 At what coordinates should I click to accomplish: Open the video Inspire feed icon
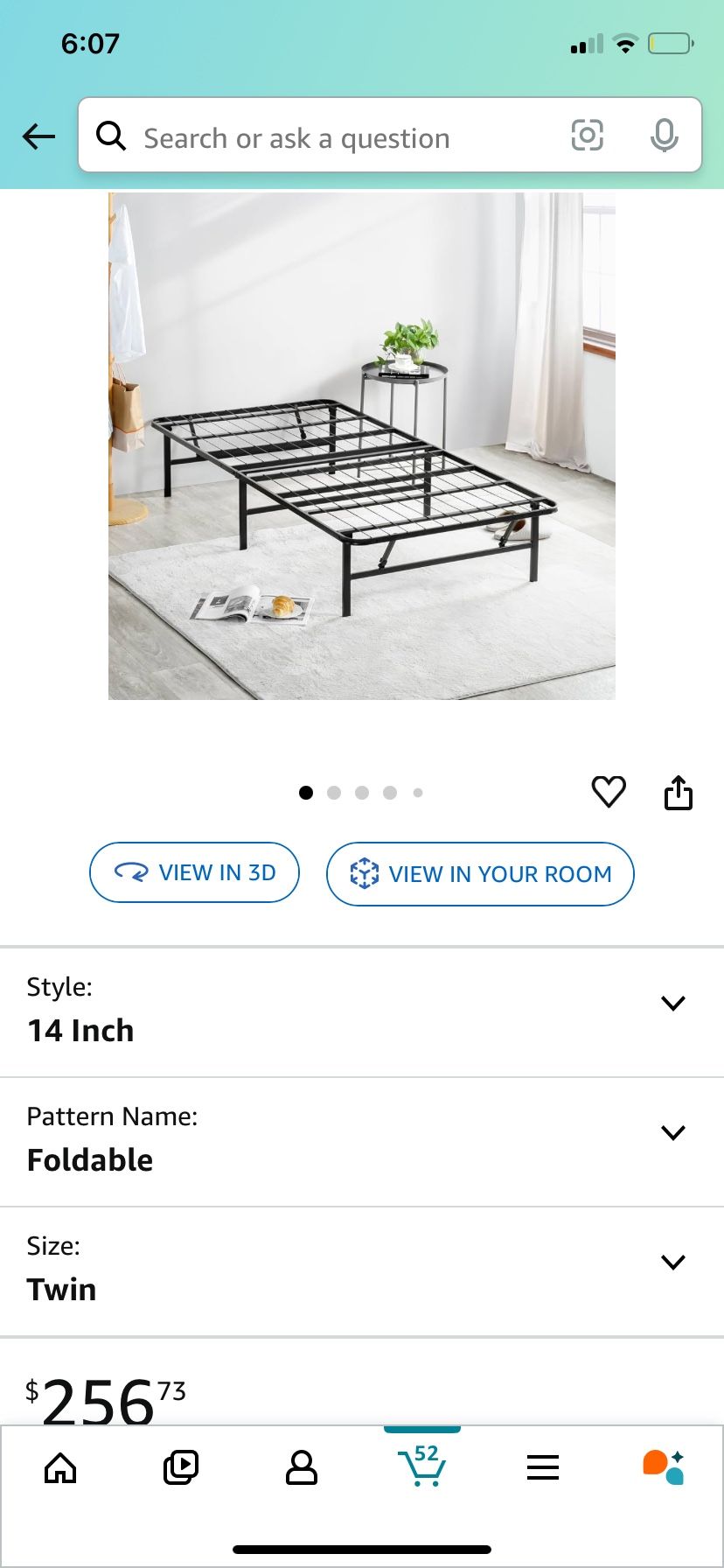pos(180,1468)
